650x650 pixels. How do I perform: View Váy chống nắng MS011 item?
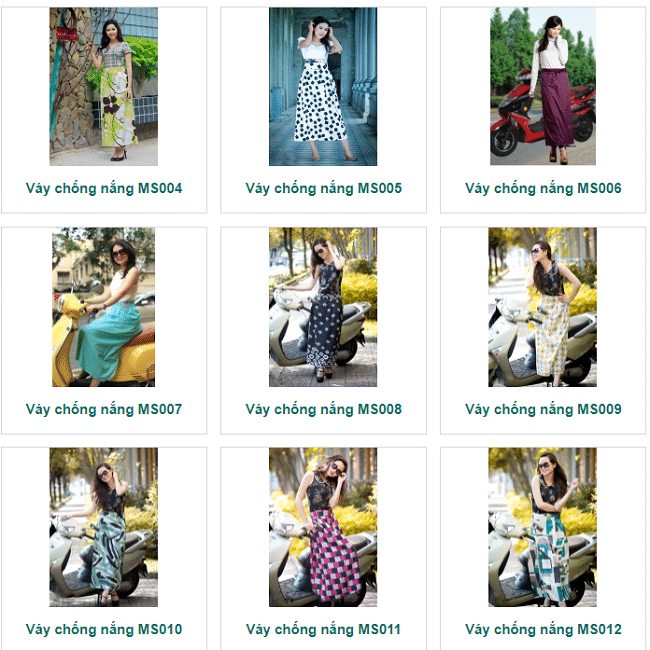[323, 629]
